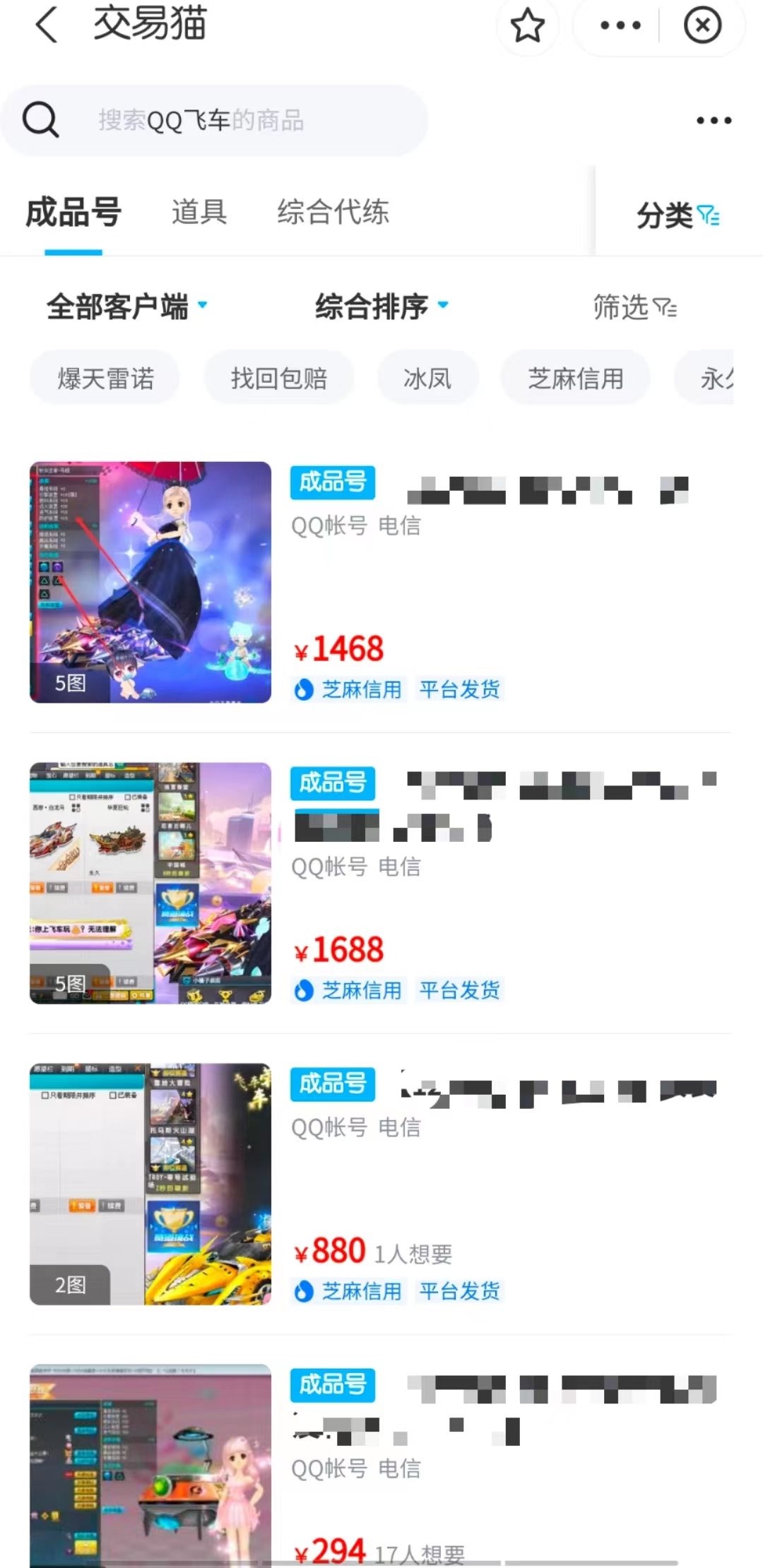Switch to the 道具 tab

pos(199,212)
